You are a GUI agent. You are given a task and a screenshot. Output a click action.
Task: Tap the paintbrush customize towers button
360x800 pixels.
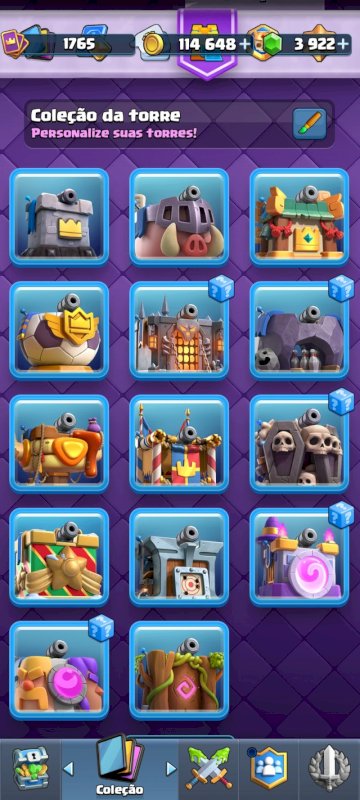click(x=309, y=123)
